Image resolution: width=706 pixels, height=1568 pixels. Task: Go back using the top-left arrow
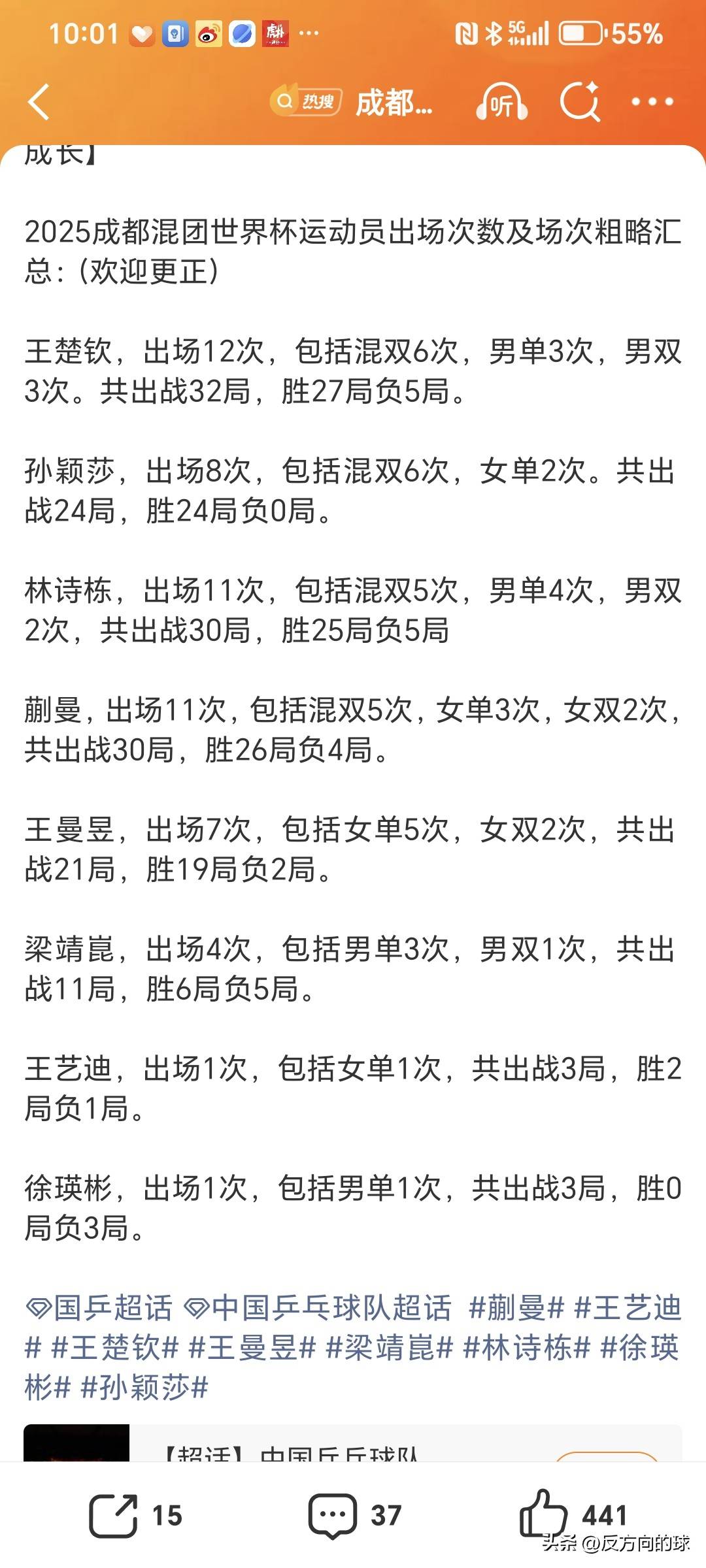[39, 102]
